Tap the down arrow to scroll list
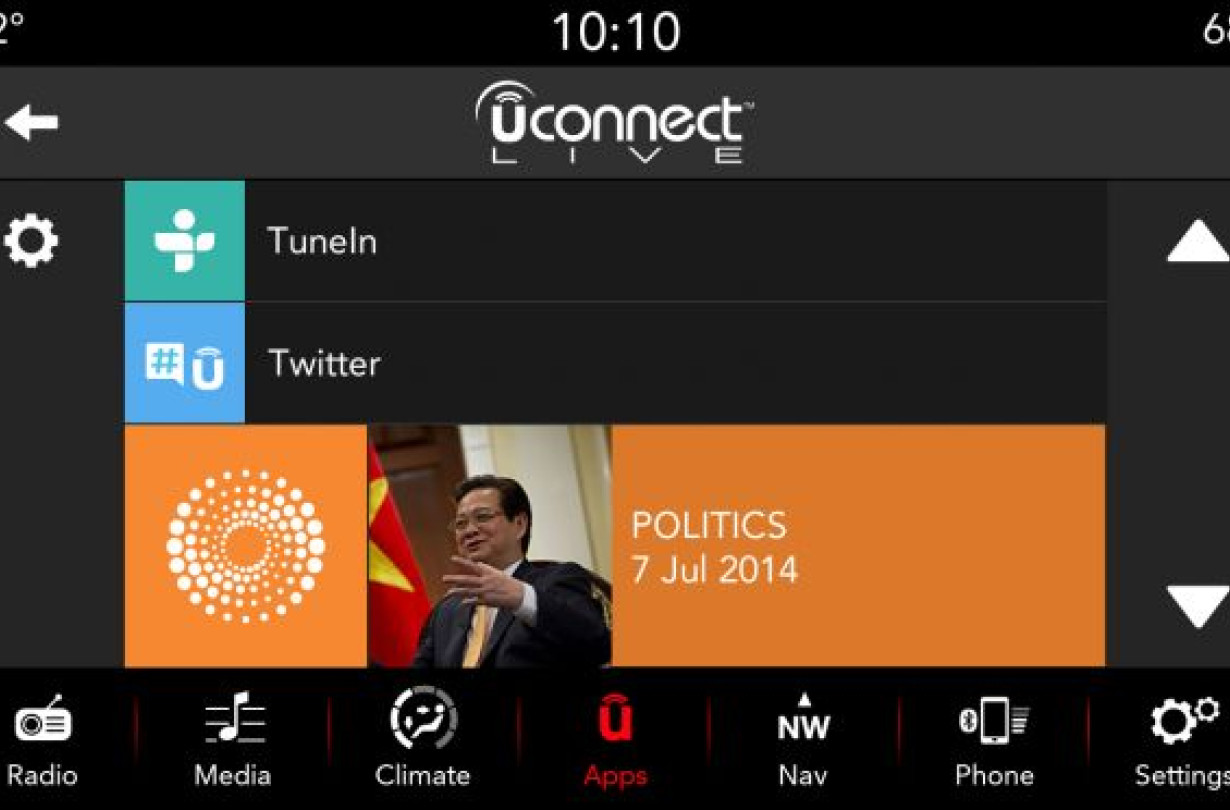1230x810 pixels. 1196,606
